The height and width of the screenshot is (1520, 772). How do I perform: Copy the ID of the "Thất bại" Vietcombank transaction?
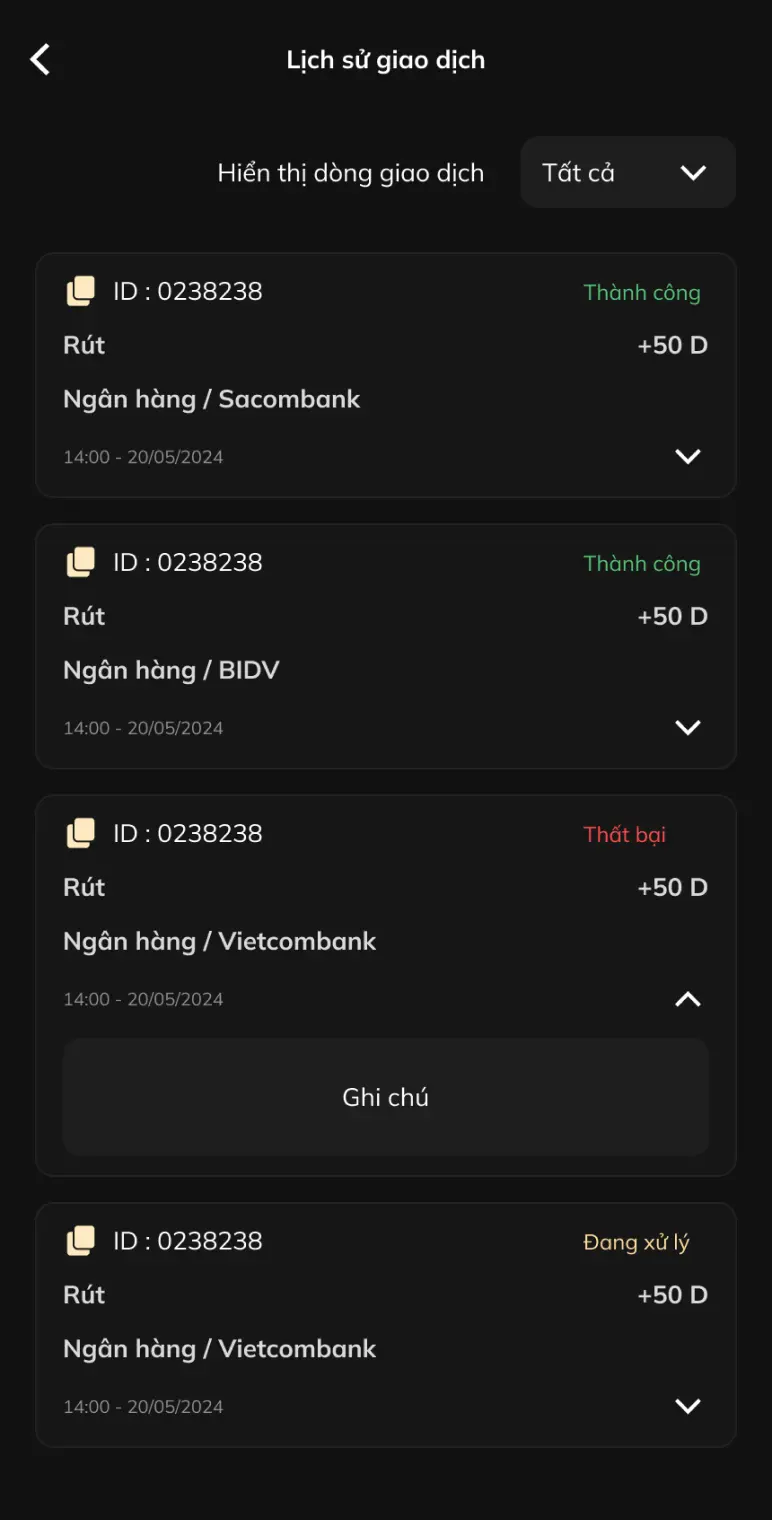80,833
